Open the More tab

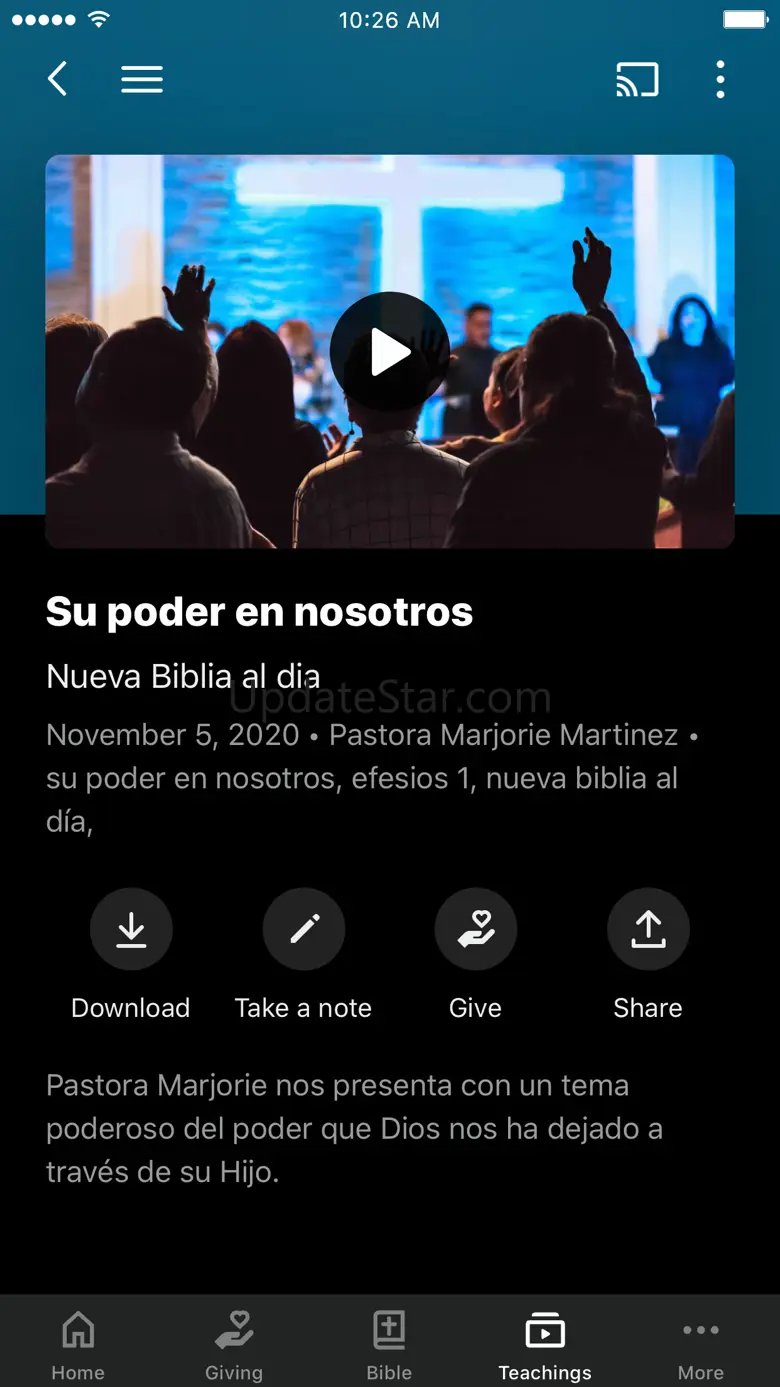click(x=701, y=1343)
